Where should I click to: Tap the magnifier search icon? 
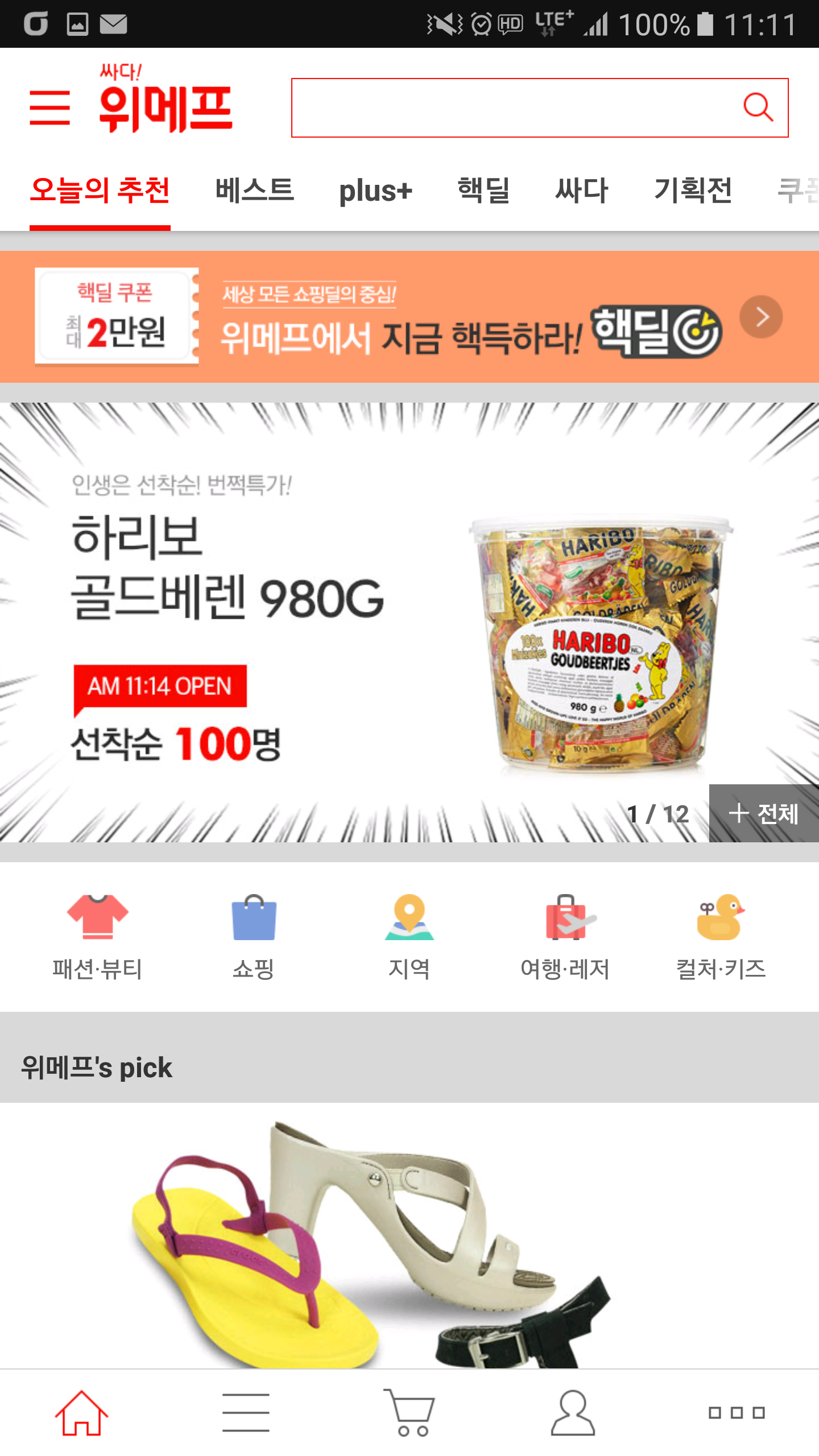pos(758,107)
